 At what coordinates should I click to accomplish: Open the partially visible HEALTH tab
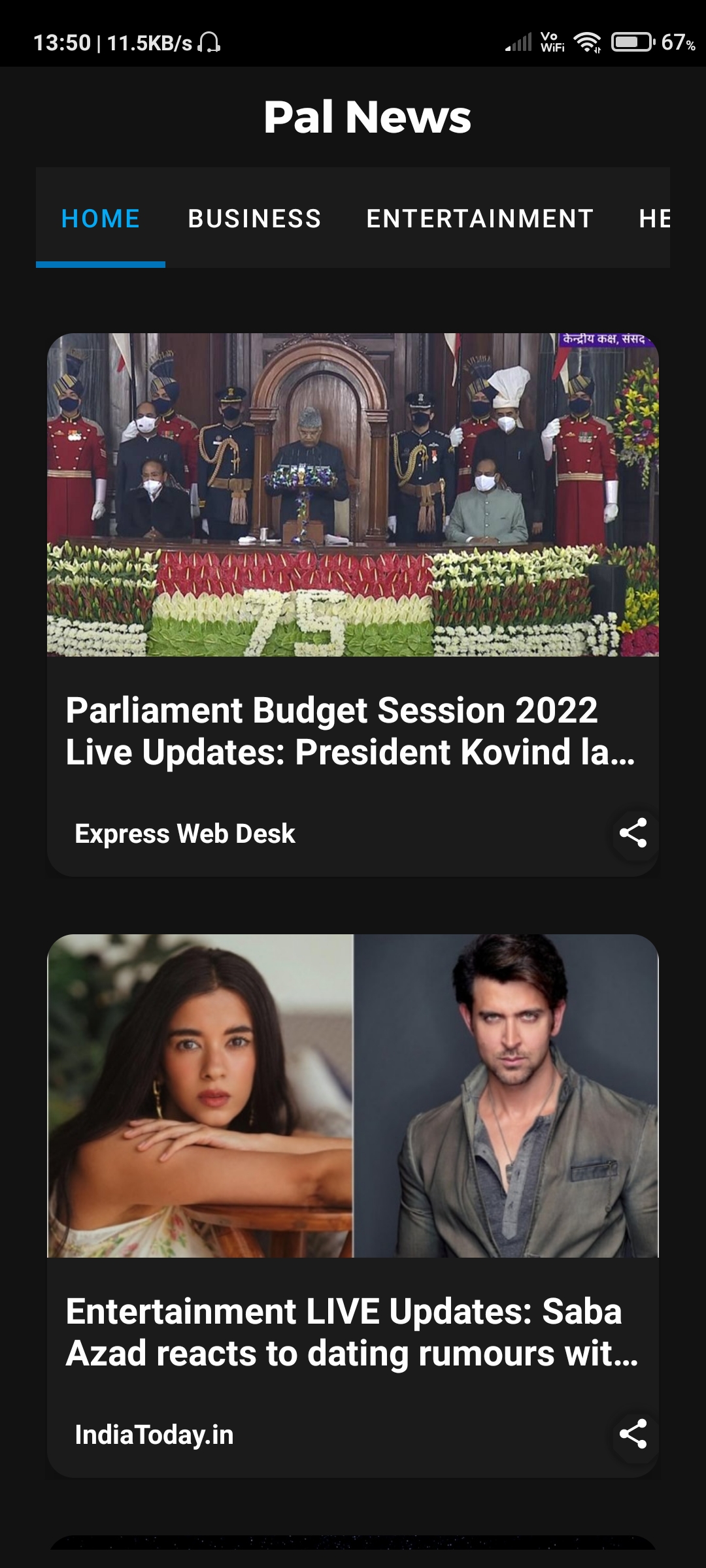(654, 218)
